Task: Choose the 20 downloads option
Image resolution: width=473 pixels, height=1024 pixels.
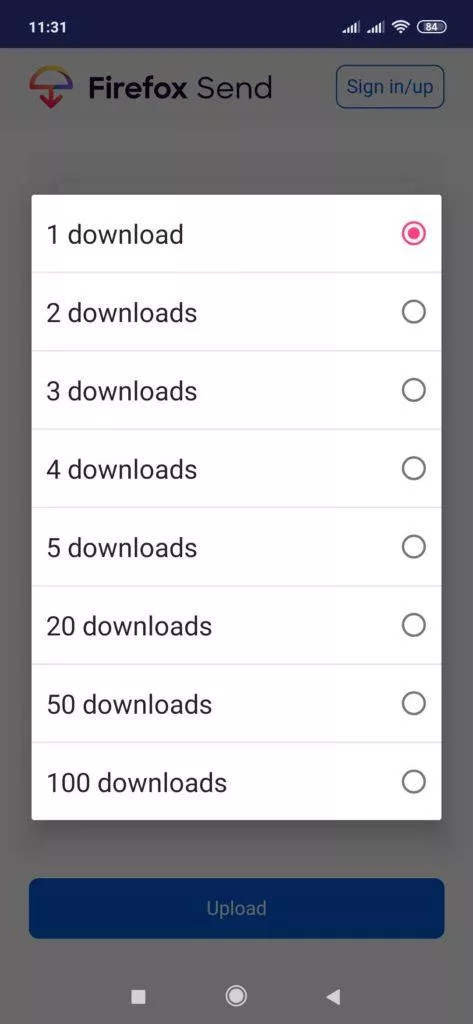Action: (236, 626)
